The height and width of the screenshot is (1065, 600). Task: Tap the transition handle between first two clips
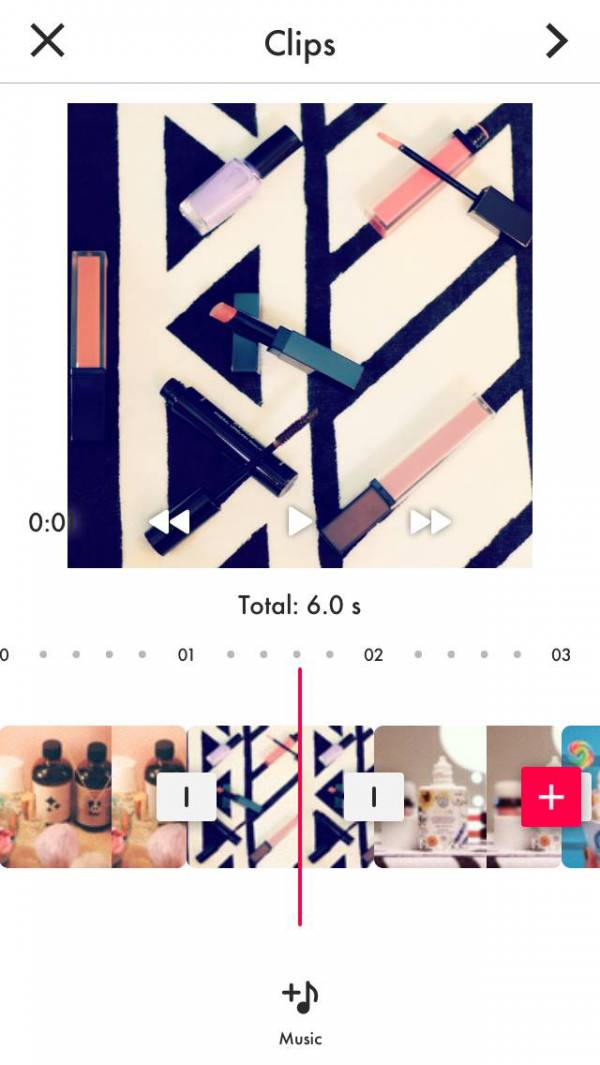[x=186, y=797]
